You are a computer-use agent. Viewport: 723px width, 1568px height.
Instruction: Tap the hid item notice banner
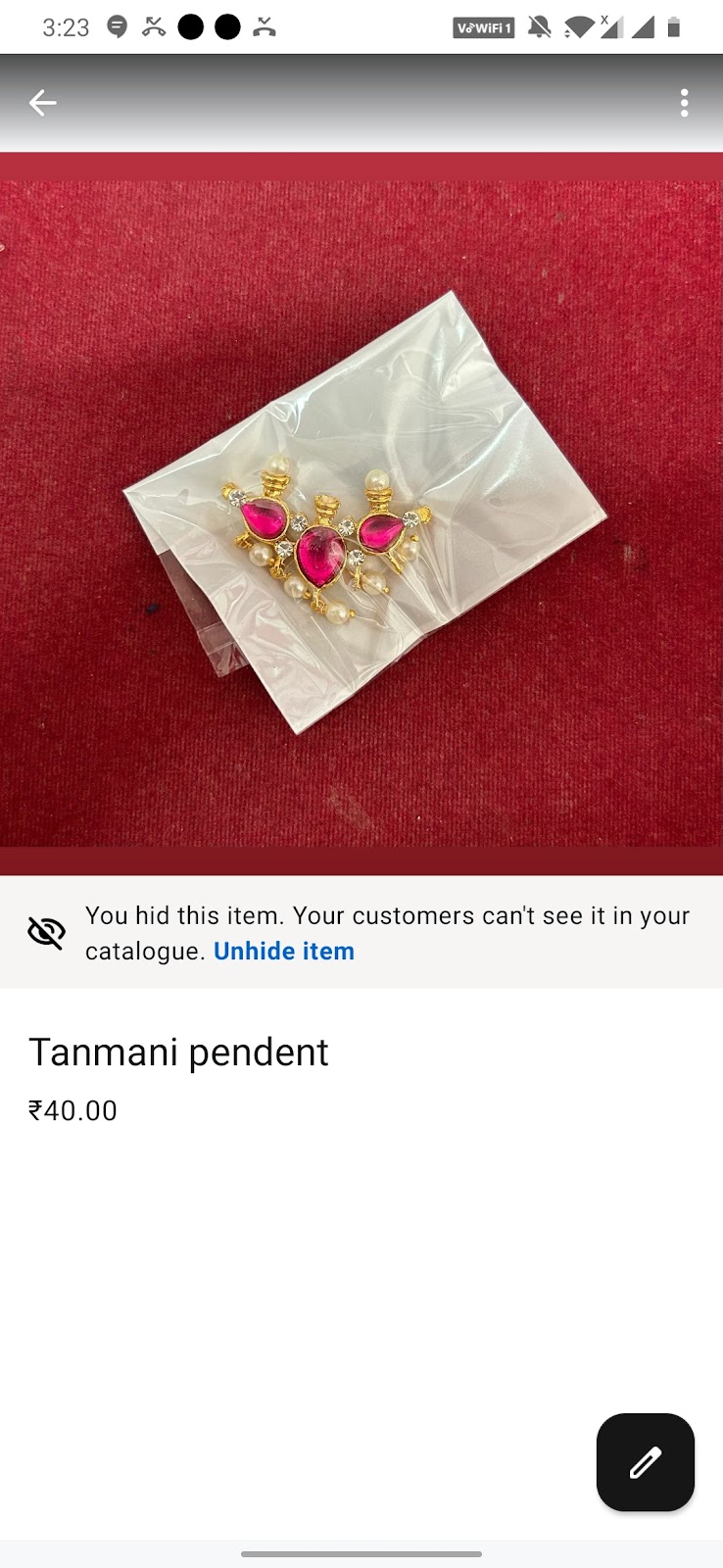coord(361,932)
